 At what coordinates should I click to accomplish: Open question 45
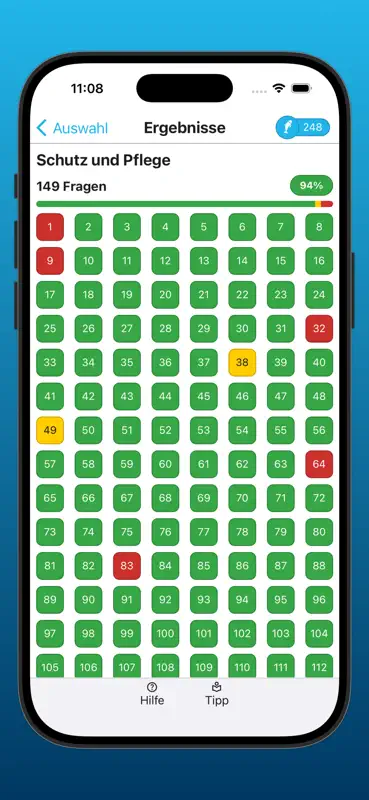click(204, 396)
